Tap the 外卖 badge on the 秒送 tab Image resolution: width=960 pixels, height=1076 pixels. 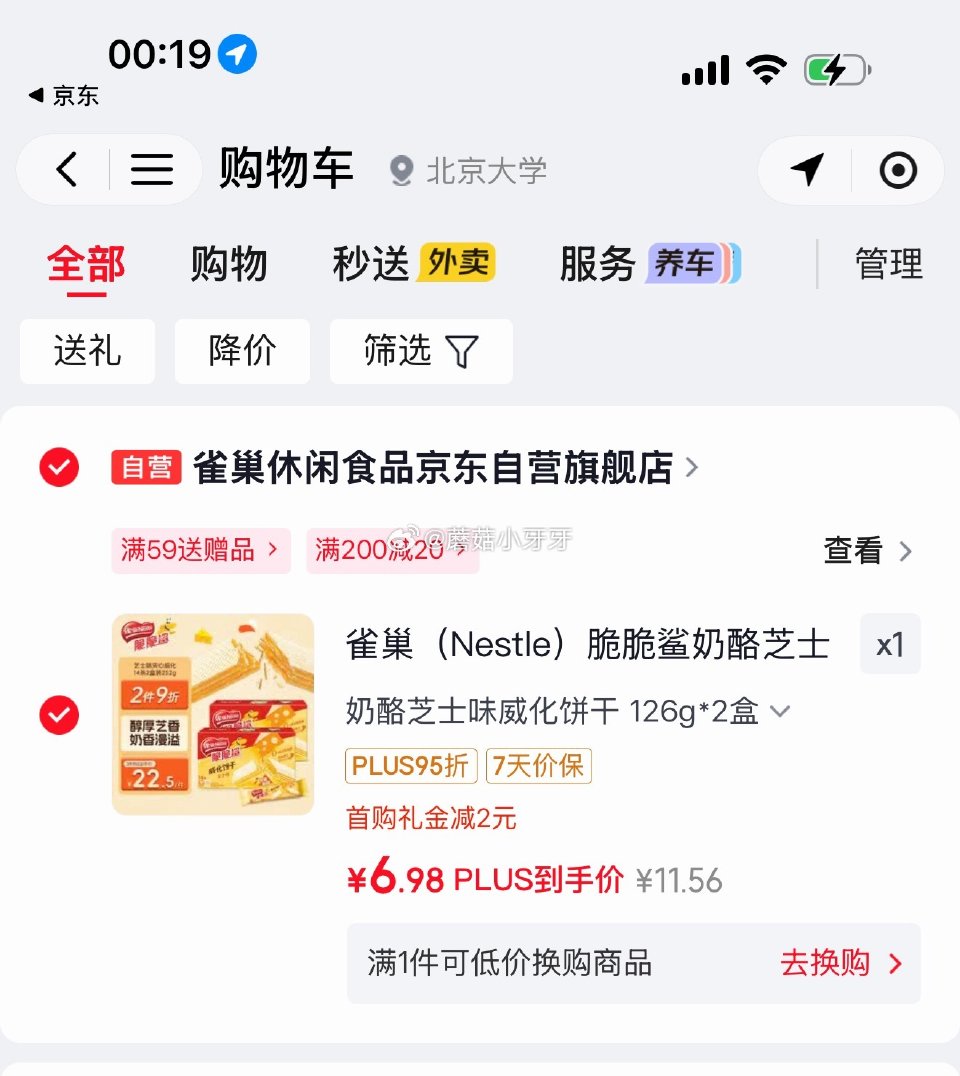[x=459, y=263]
